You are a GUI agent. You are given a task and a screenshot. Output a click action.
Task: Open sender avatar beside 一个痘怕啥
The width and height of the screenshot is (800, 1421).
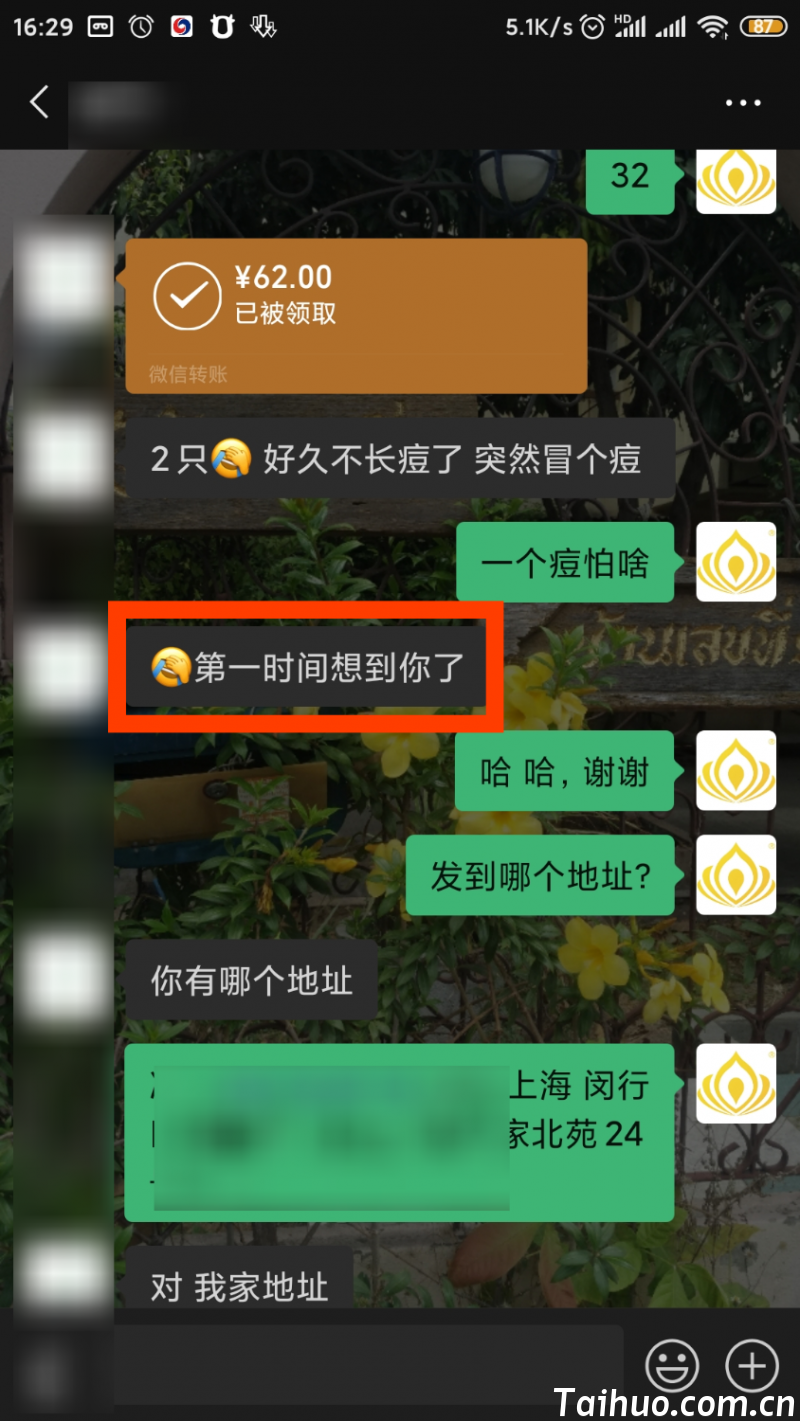(x=736, y=562)
